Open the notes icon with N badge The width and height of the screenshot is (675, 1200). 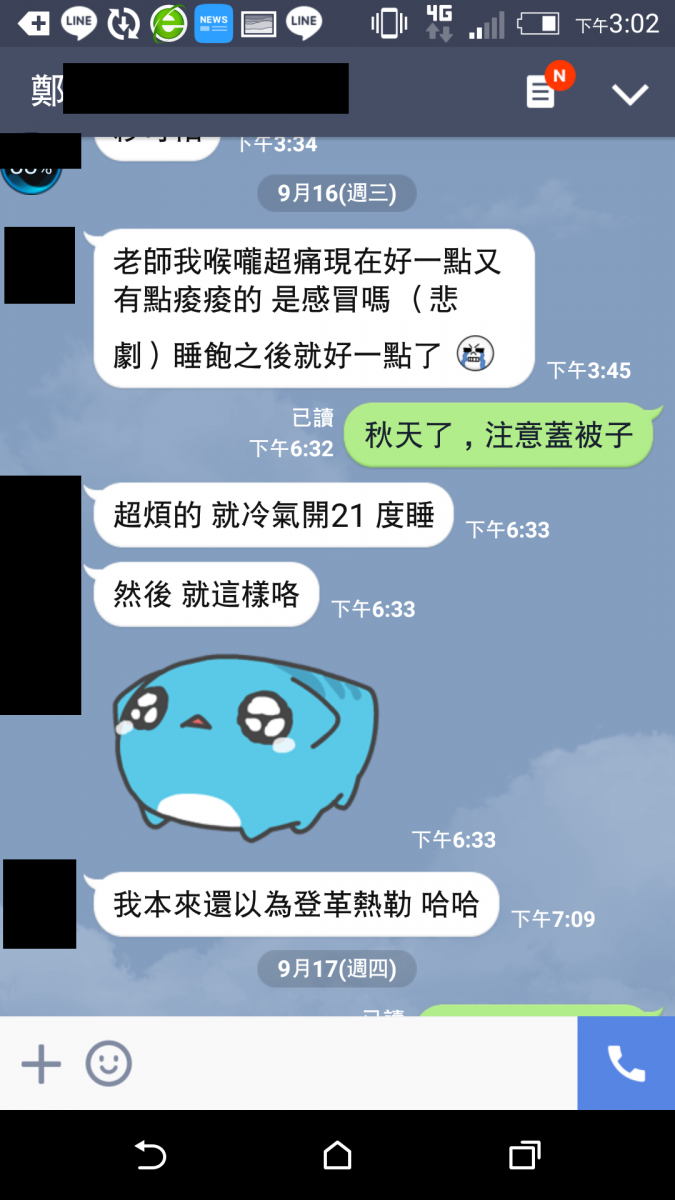[x=541, y=93]
